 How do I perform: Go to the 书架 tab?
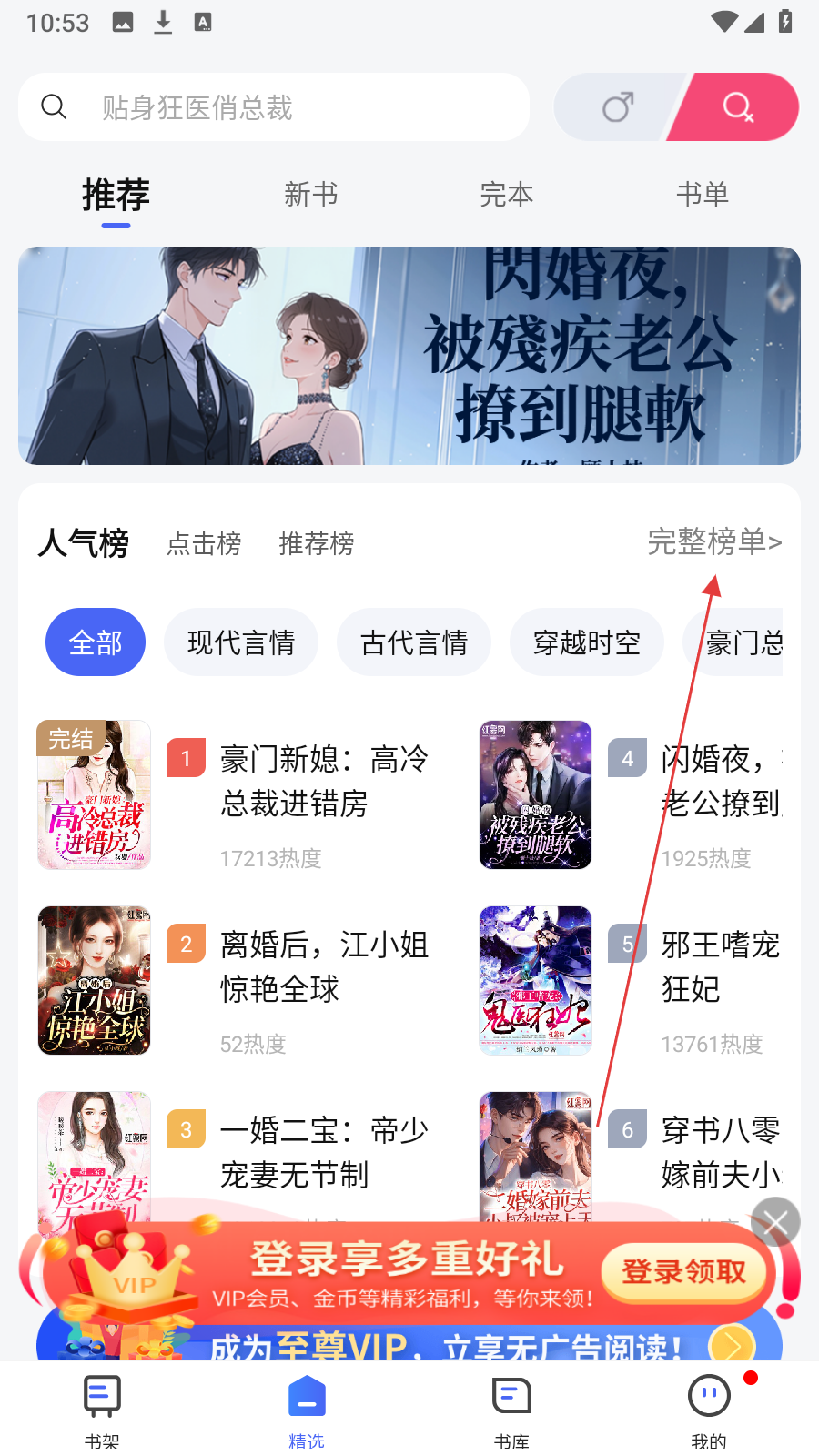tap(102, 1409)
